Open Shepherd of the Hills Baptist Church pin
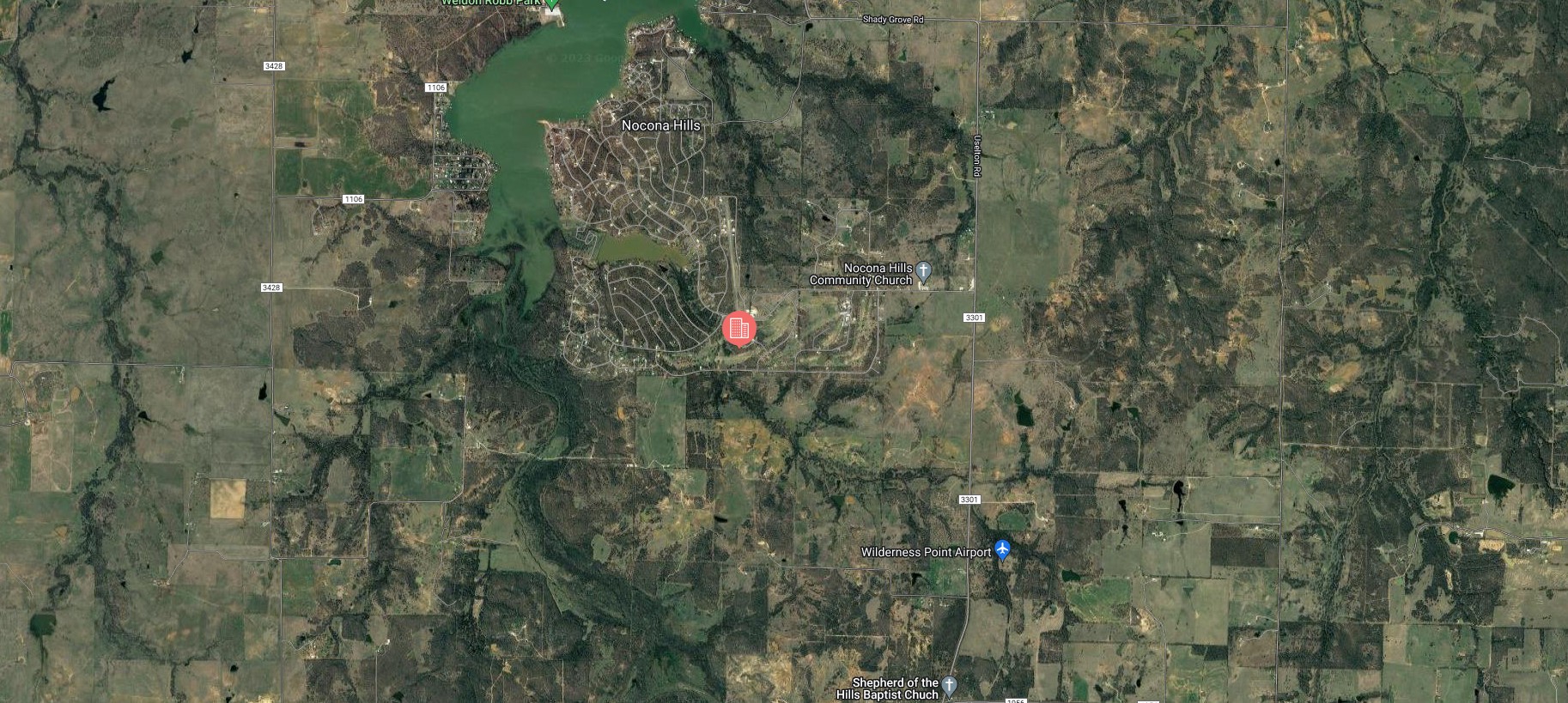Image resolution: width=1568 pixels, height=703 pixels. coord(949,686)
